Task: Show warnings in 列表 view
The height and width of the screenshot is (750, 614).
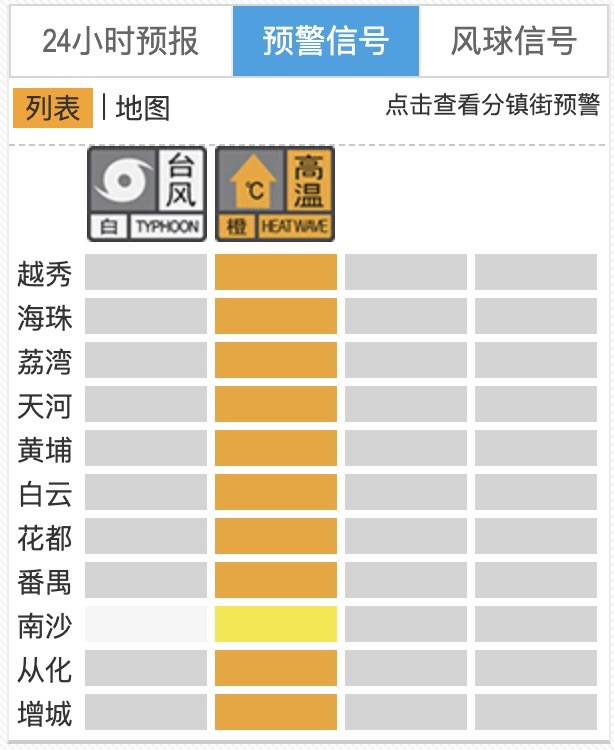Action: tap(53, 108)
